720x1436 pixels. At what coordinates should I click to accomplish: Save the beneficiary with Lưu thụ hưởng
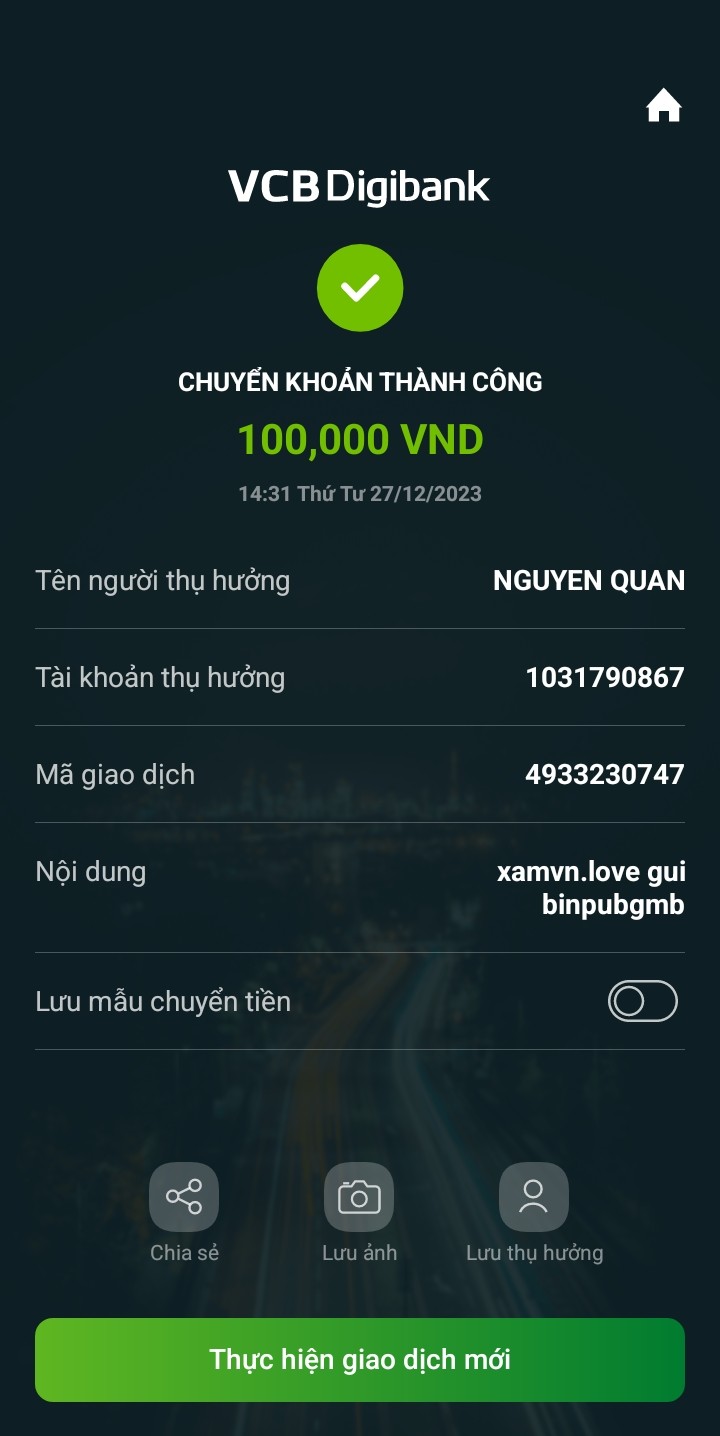tap(534, 1197)
